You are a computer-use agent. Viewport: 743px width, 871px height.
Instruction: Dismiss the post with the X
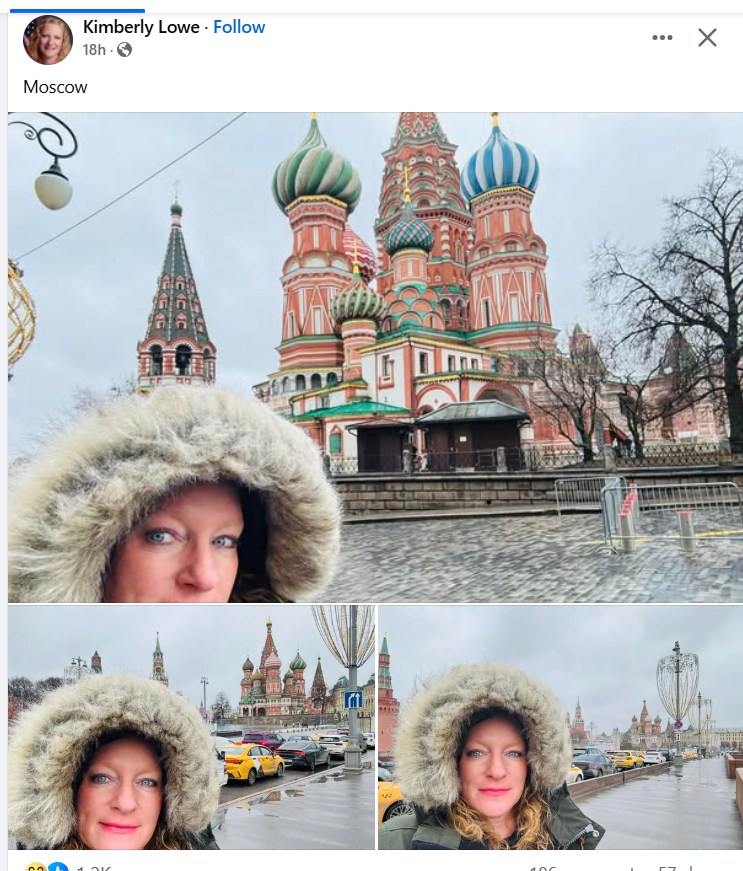click(707, 38)
